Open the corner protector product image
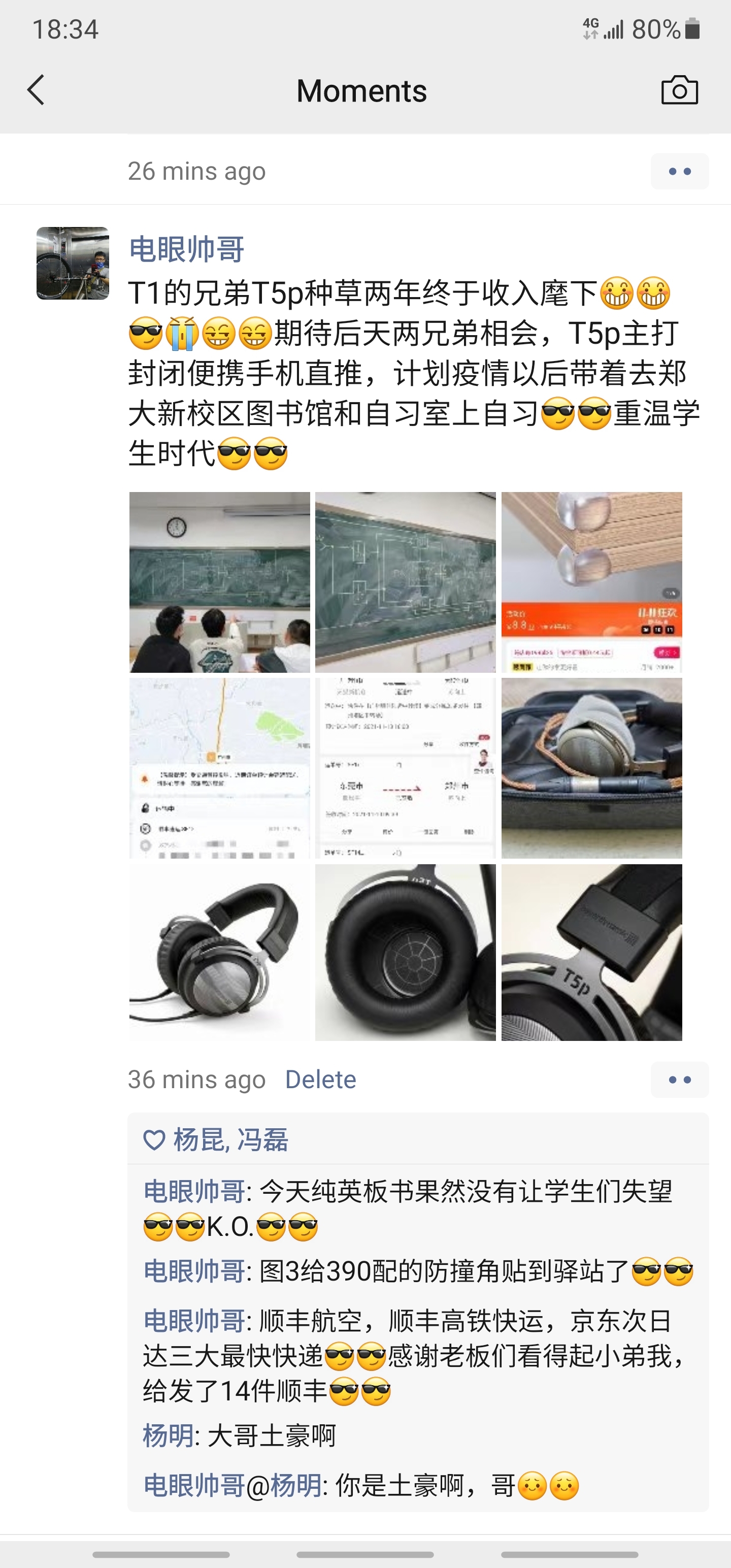Image resolution: width=731 pixels, height=1568 pixels. 591,582
